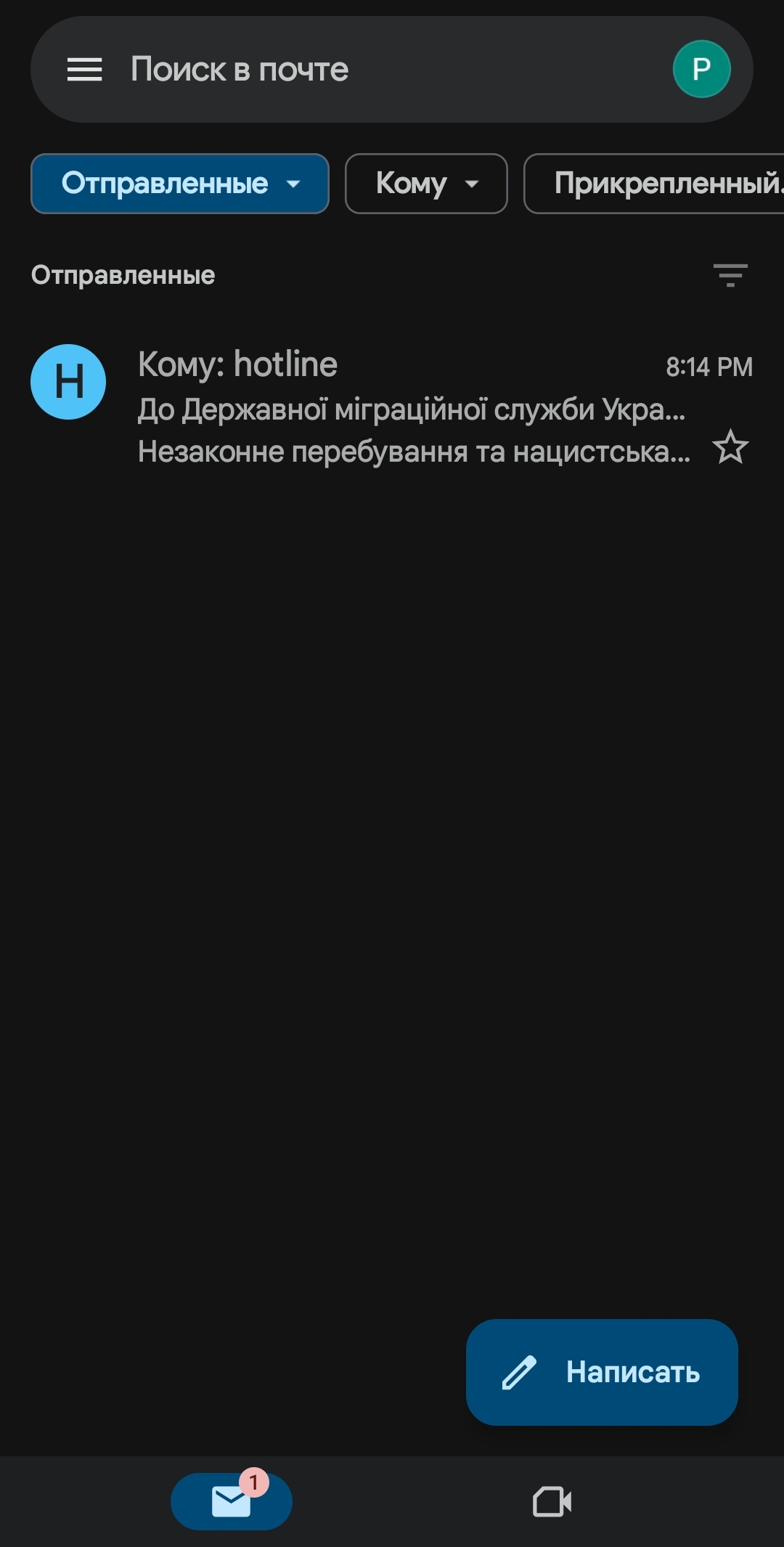Switch to the Meet video tab
The height and width of the screenshot is (1547, 784).
552,1501
